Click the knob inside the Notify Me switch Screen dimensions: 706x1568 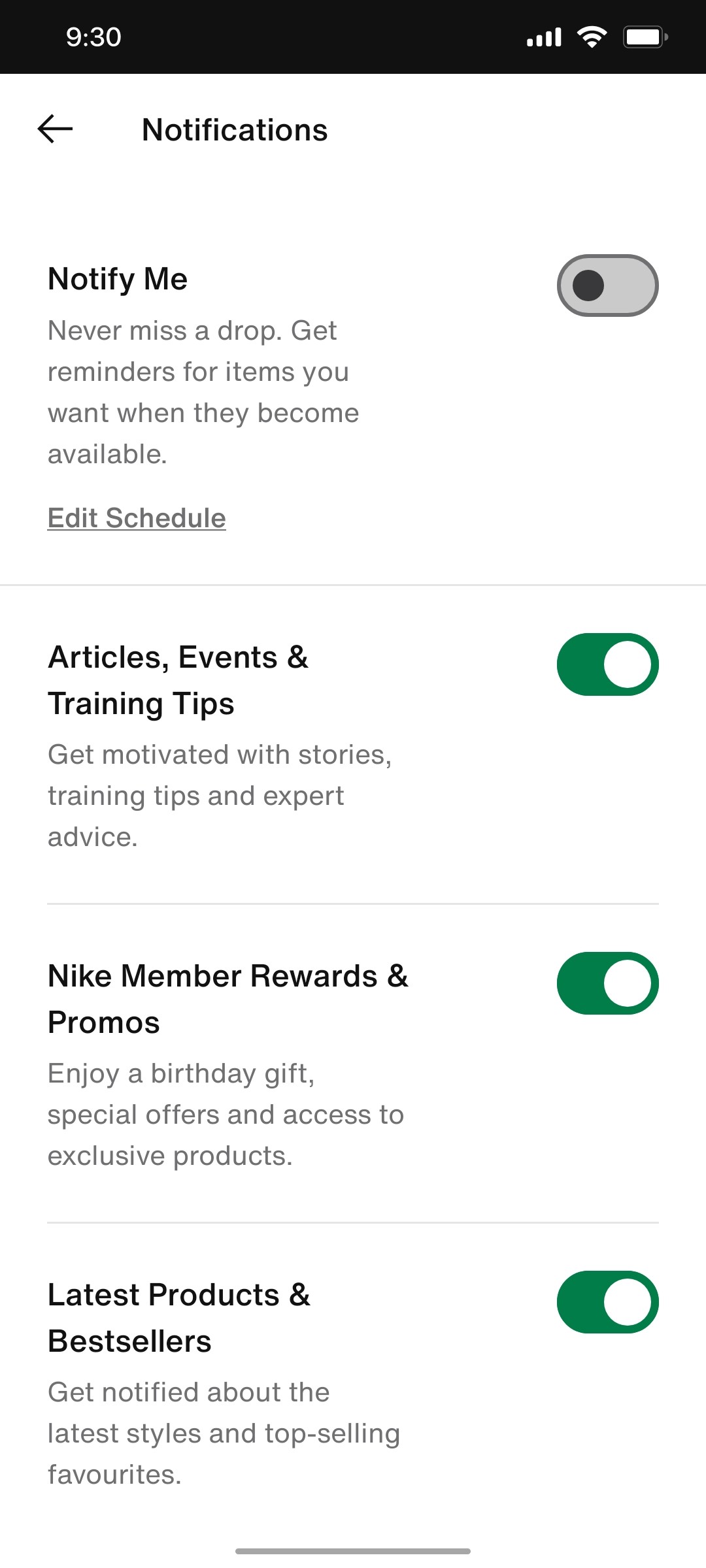tap(587, 285)
